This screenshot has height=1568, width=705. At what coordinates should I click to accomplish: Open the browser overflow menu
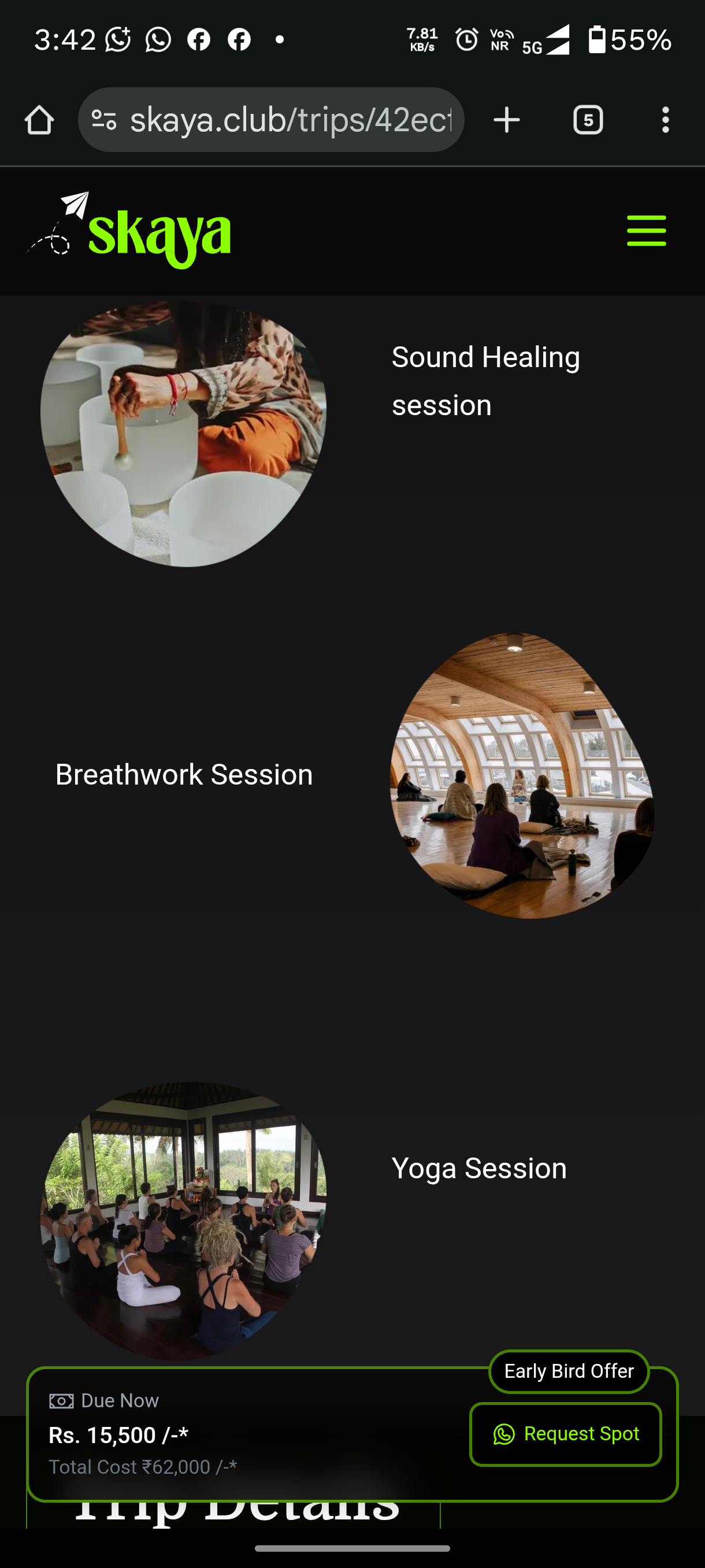pos(666,120)
